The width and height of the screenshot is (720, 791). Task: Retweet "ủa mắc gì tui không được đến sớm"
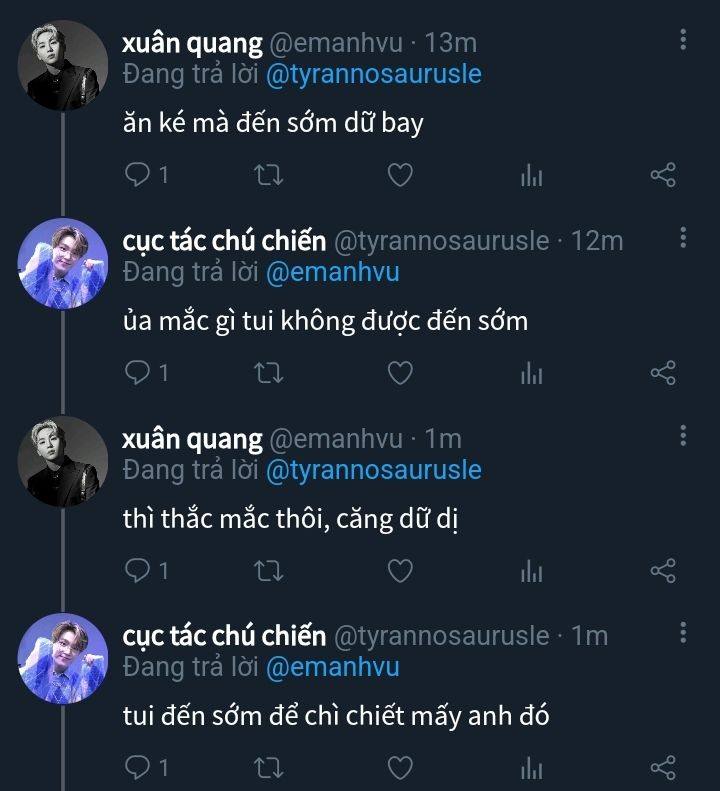click(269, 373)
